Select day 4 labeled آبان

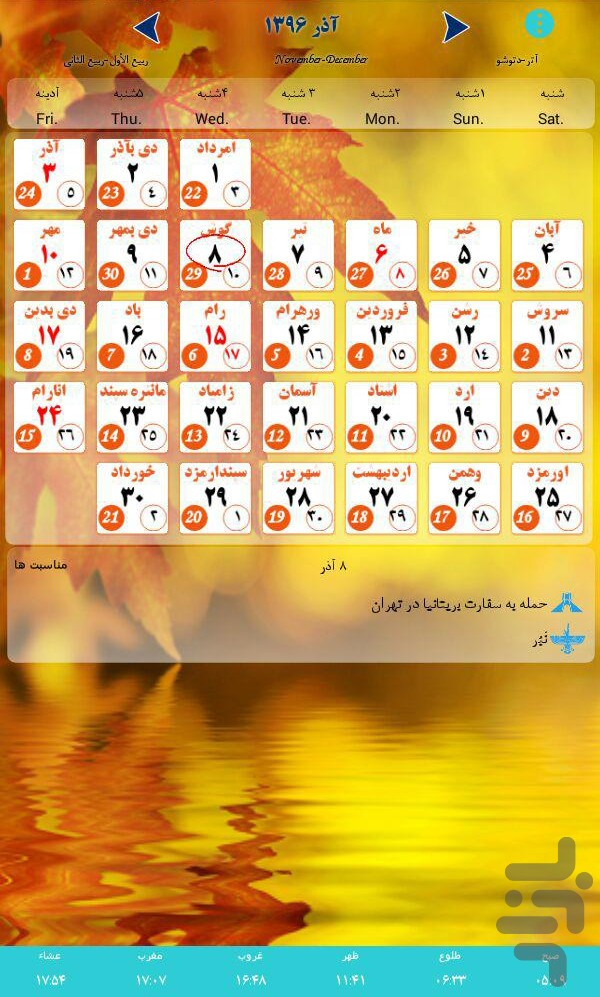click(x=546, y=255)
